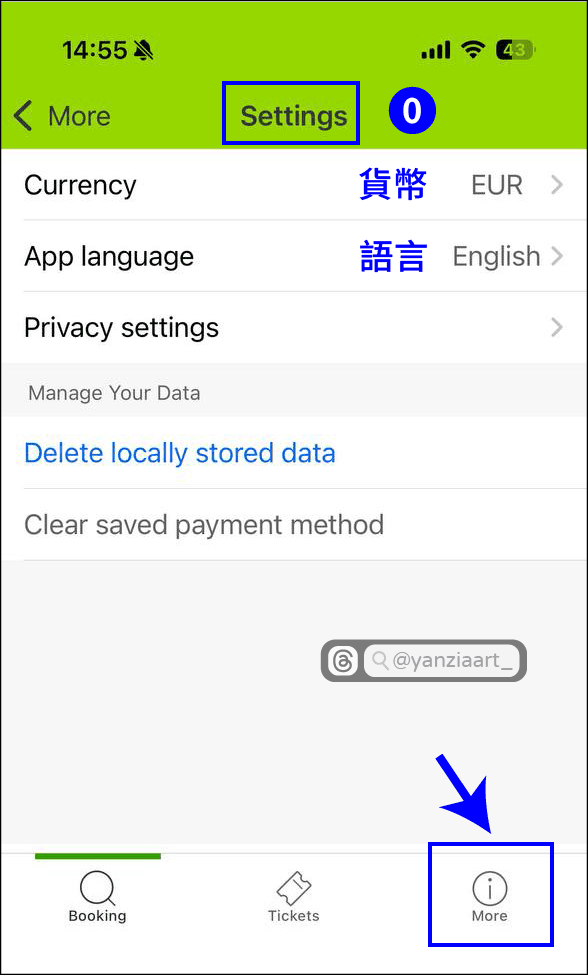The width and height of the screenshot is (588, 975).
Task: Open the Currency setting
Action: (x=294, y=185)
